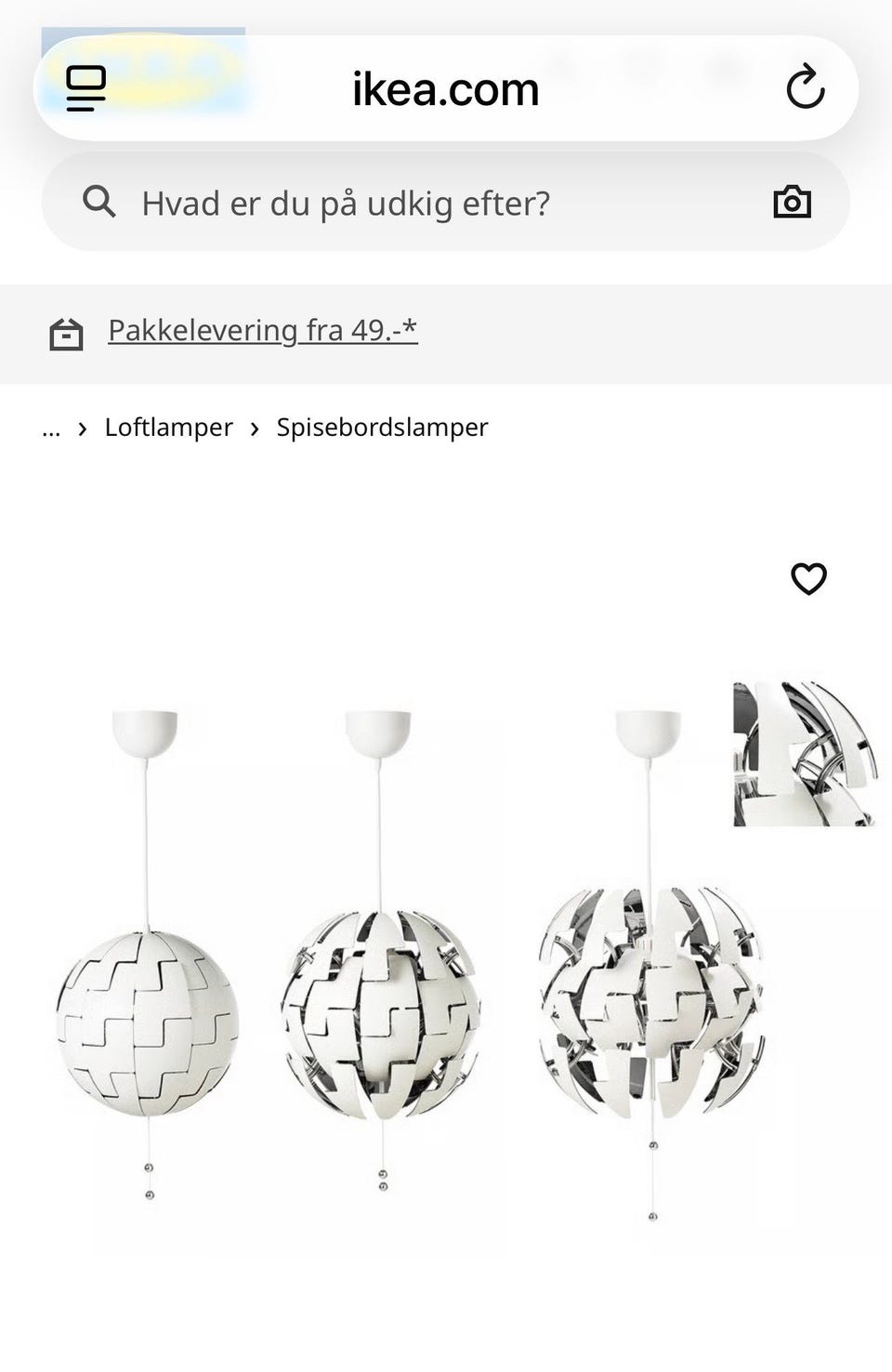Image resolution: width=892 pixels, height=1372 pixels.
Task: Open the Loftlamper category
Action: coord(168,428)
